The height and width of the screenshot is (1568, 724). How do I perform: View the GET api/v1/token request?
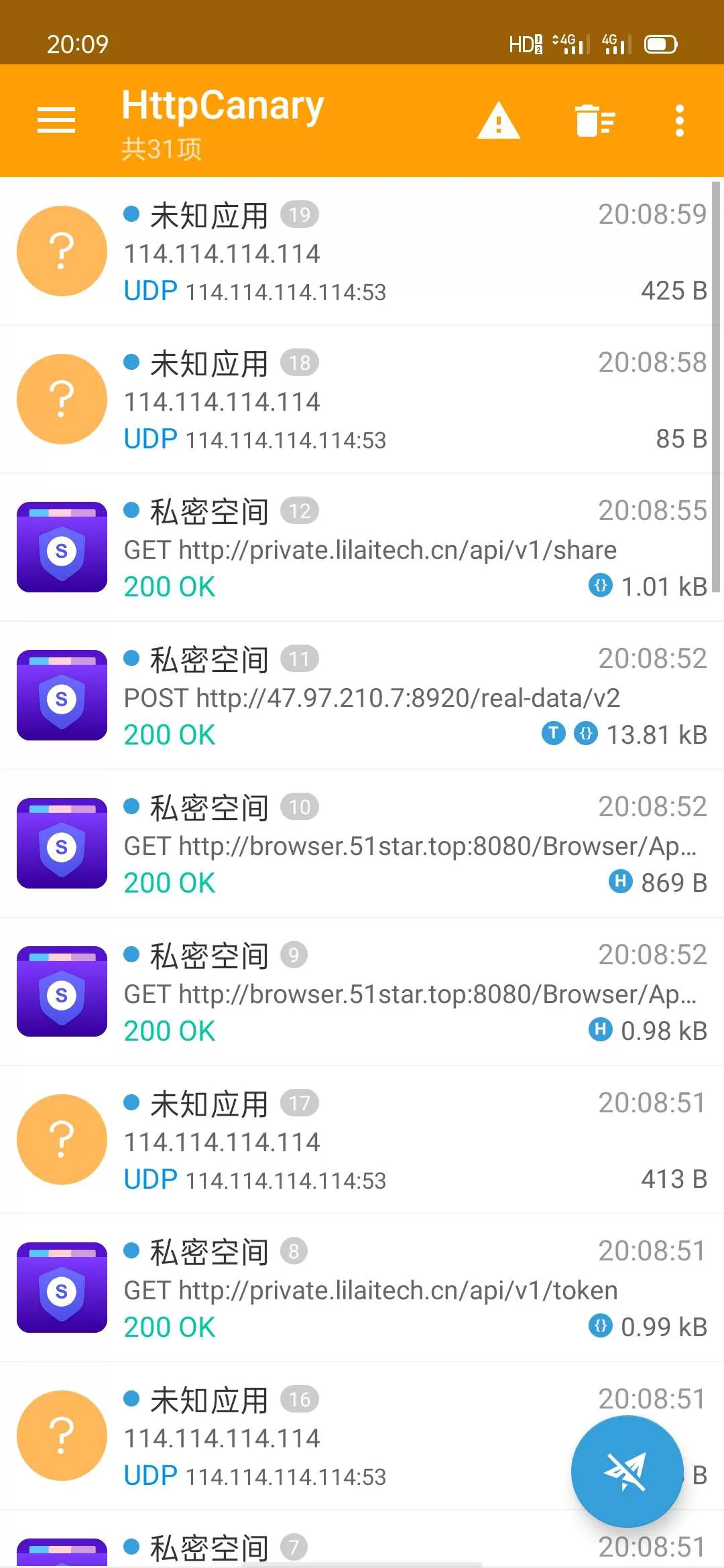362,1289
